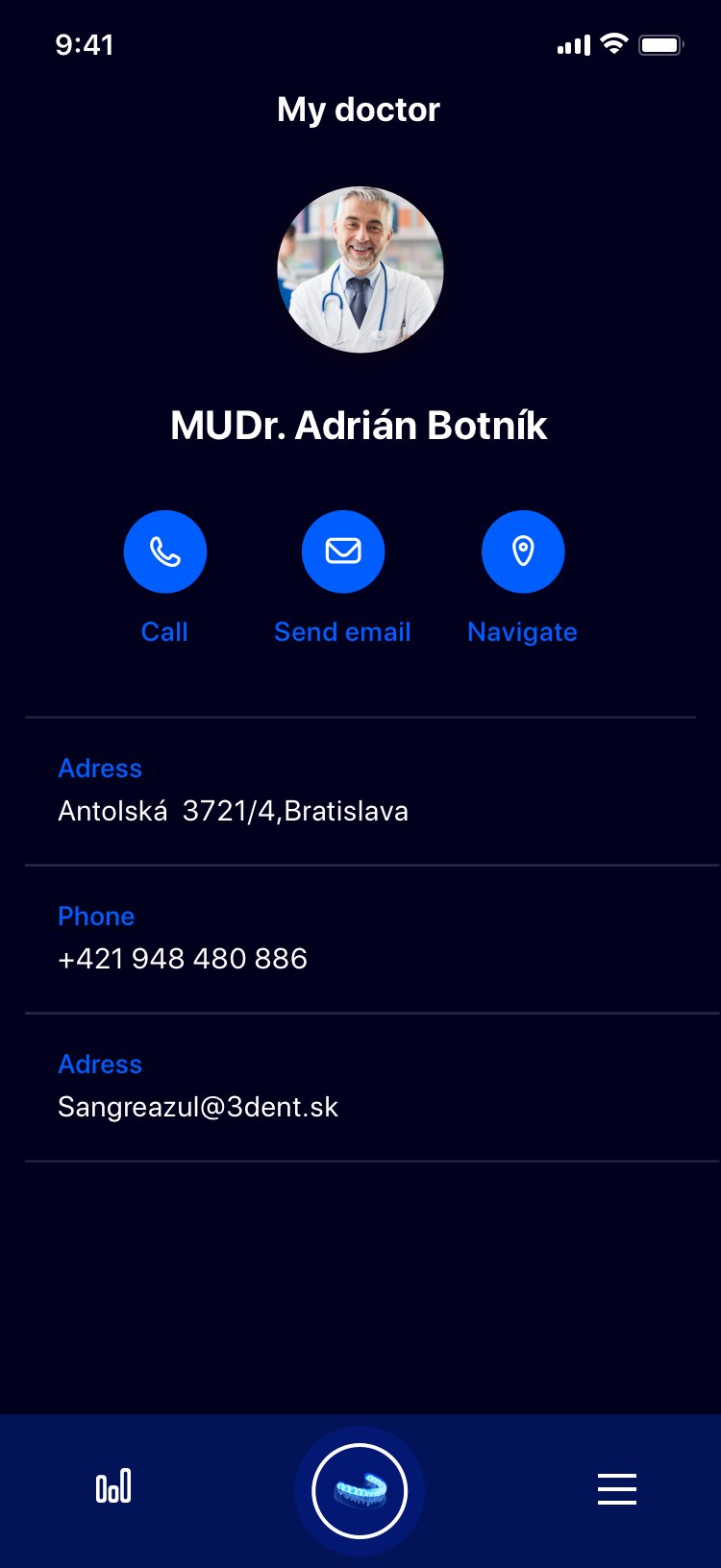
Task: Send email to MUDr. Adrián Botník
Action: (343, 551)
